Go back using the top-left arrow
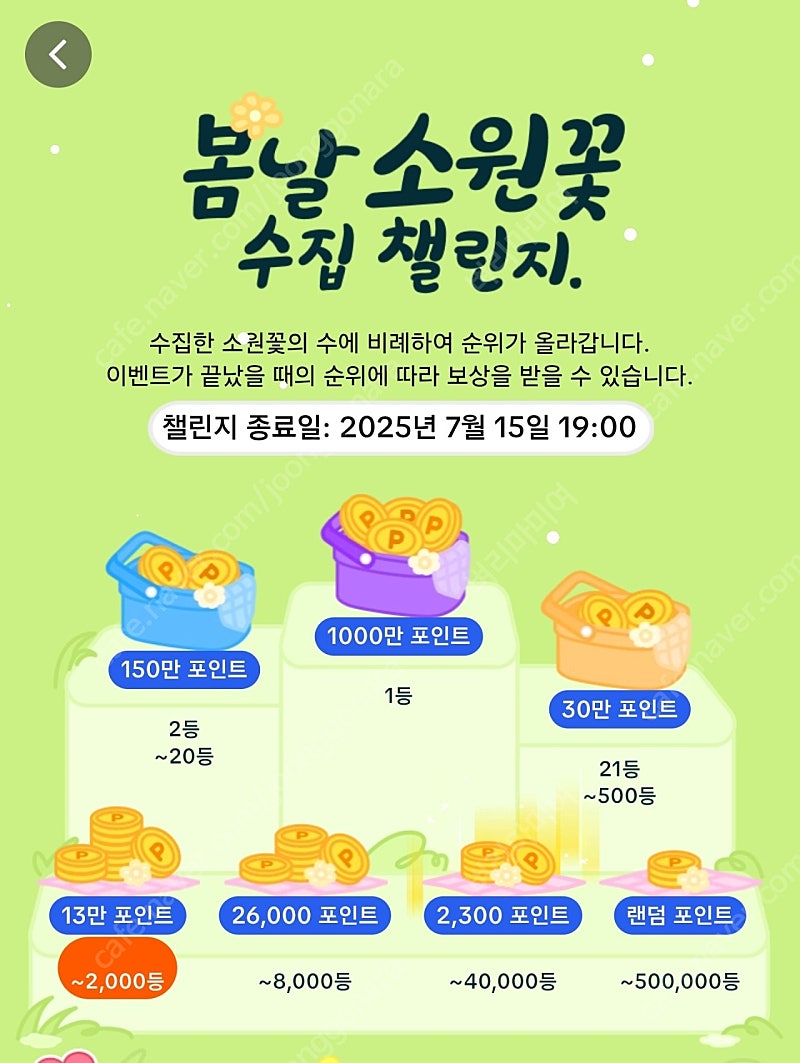The width and height of the screenshot is (800, 1063). [x=58, y=55]
